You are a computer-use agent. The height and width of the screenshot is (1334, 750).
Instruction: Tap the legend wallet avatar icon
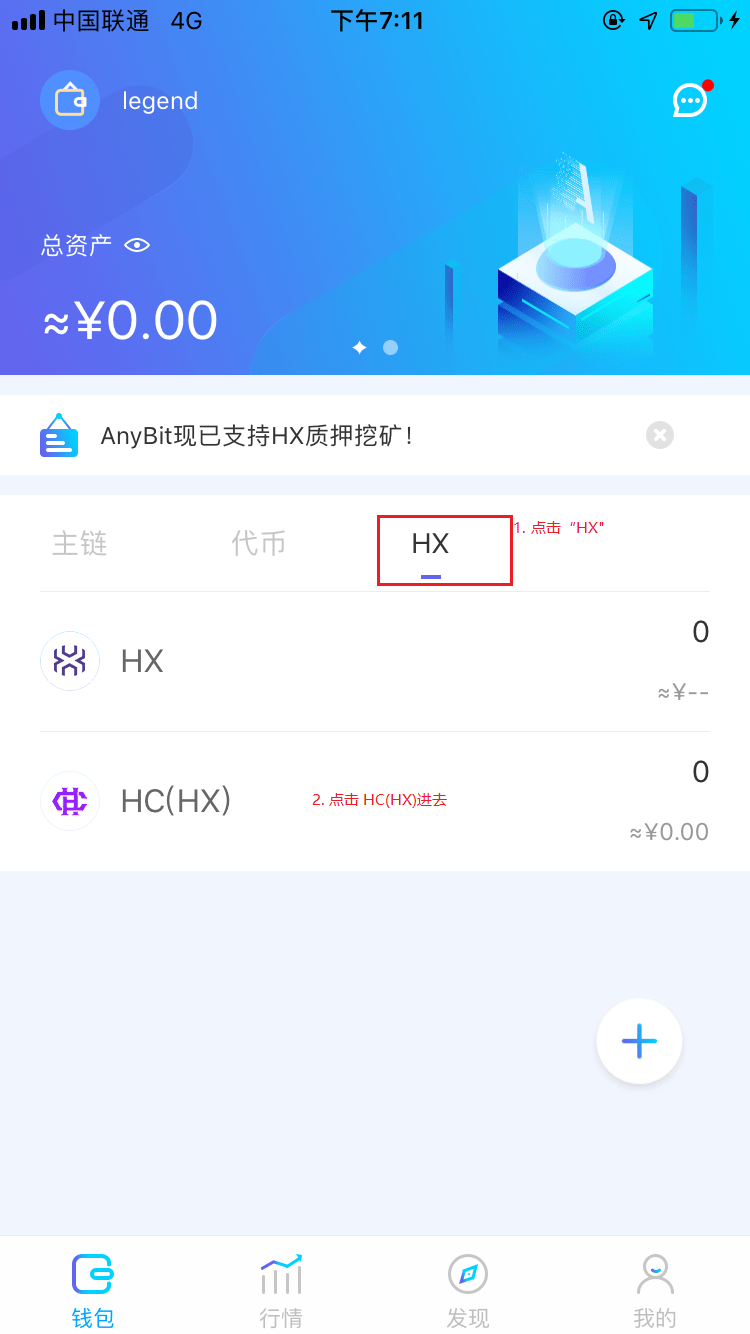point(70,100)
